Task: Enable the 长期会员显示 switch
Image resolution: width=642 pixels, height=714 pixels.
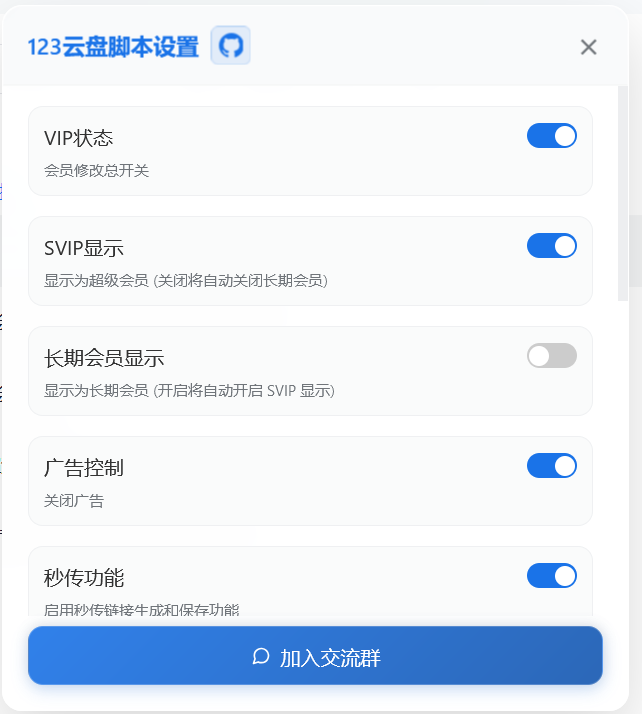Action: click(552, 356)
